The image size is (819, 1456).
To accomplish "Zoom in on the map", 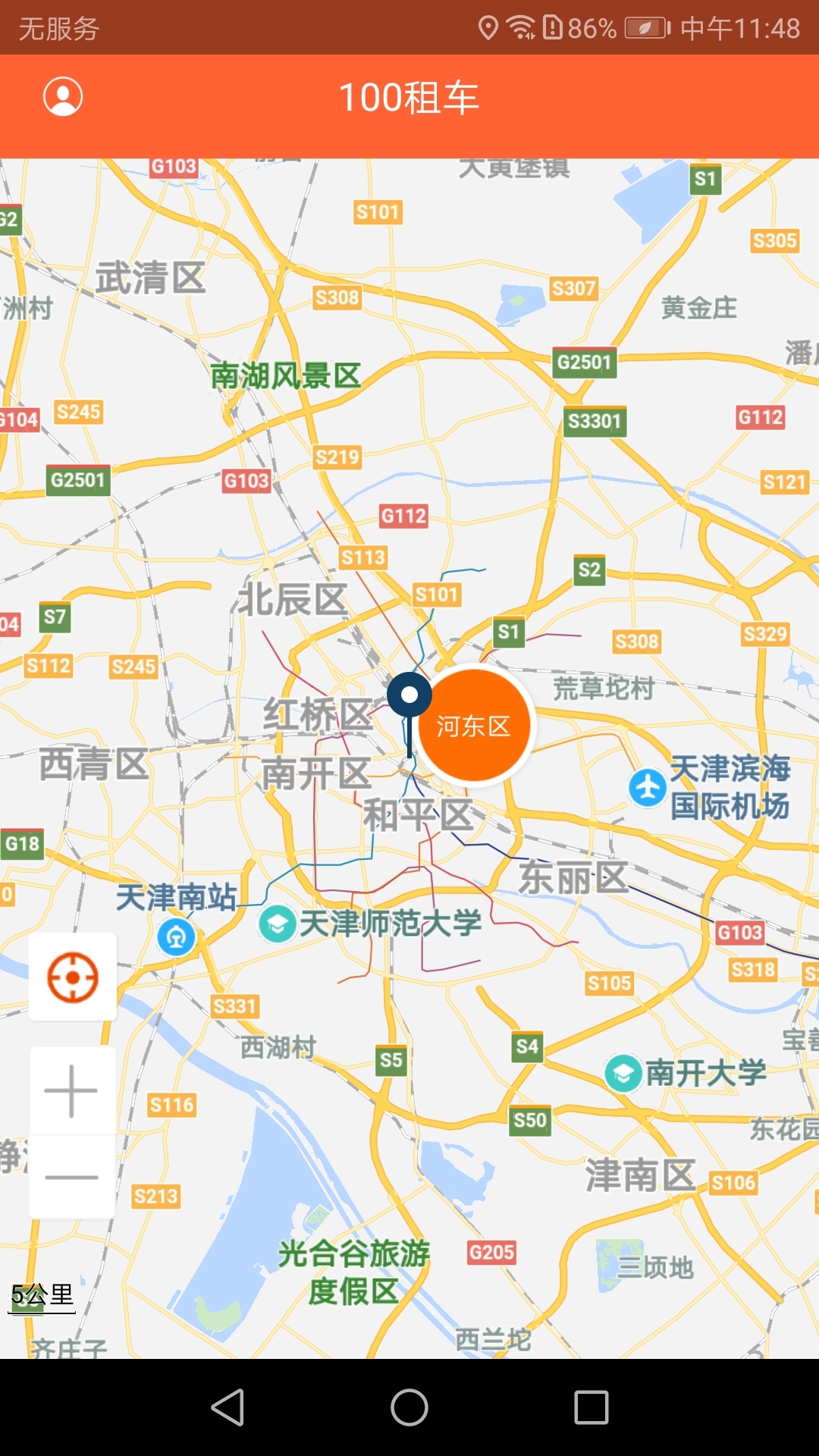I will 72,1090.
